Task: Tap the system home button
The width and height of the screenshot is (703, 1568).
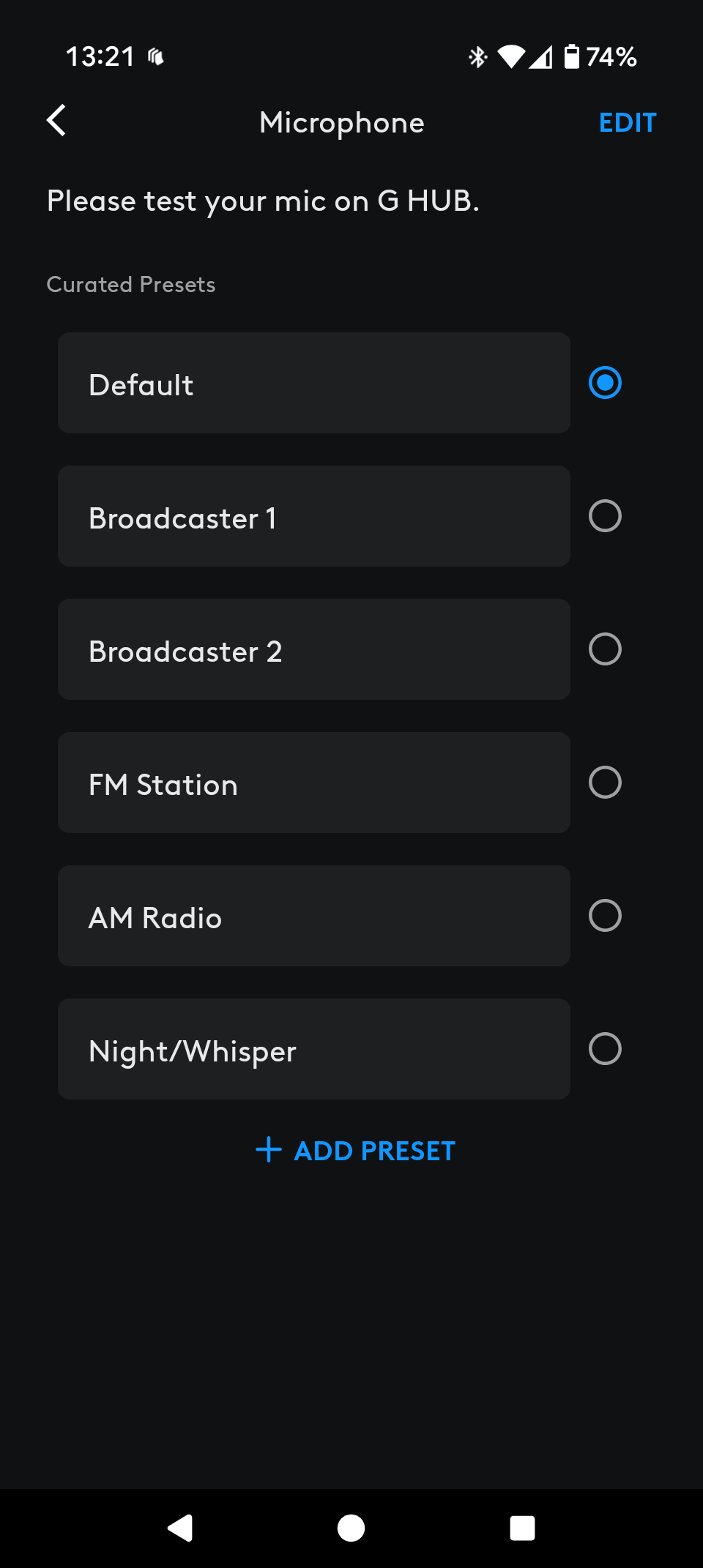Action: point(351,1528)
